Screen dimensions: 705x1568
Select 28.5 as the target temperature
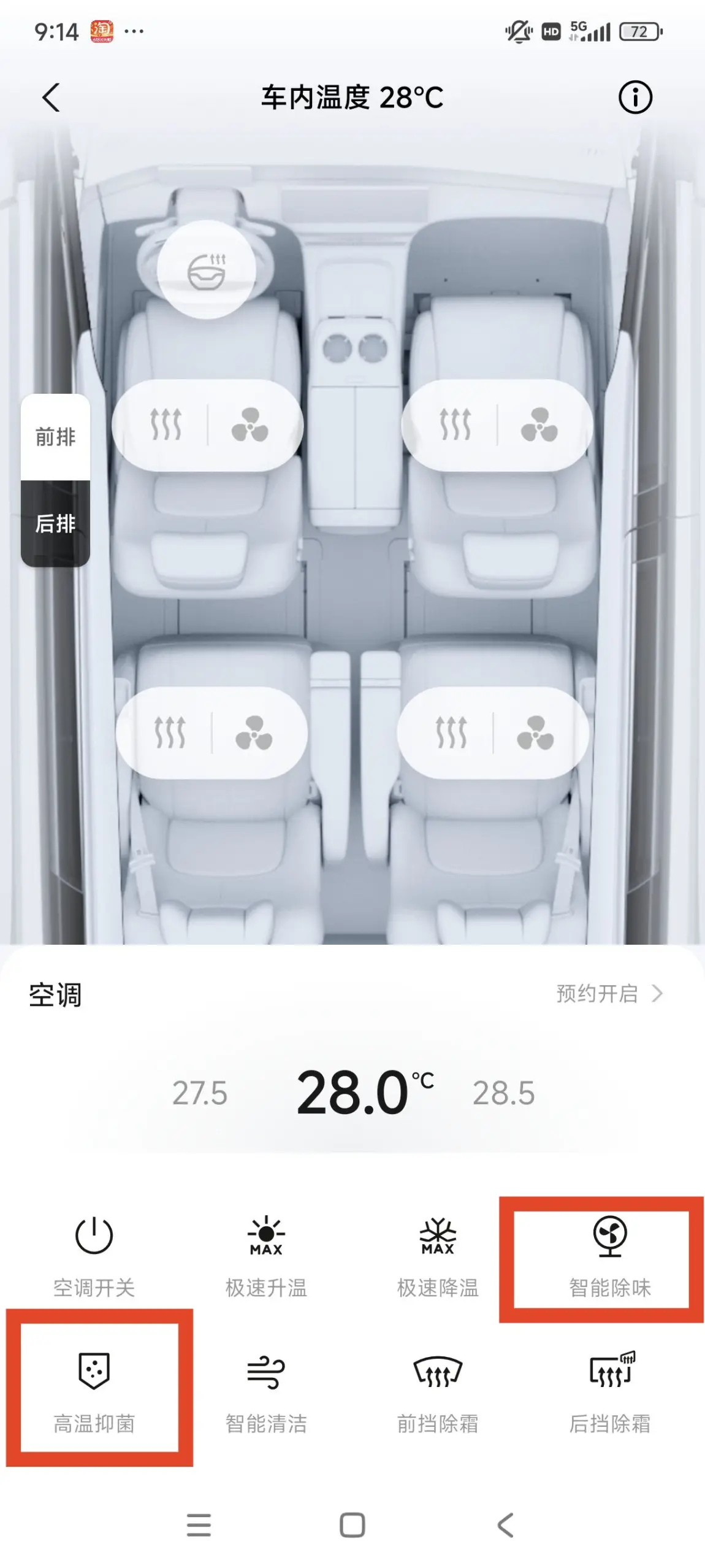503,1093
